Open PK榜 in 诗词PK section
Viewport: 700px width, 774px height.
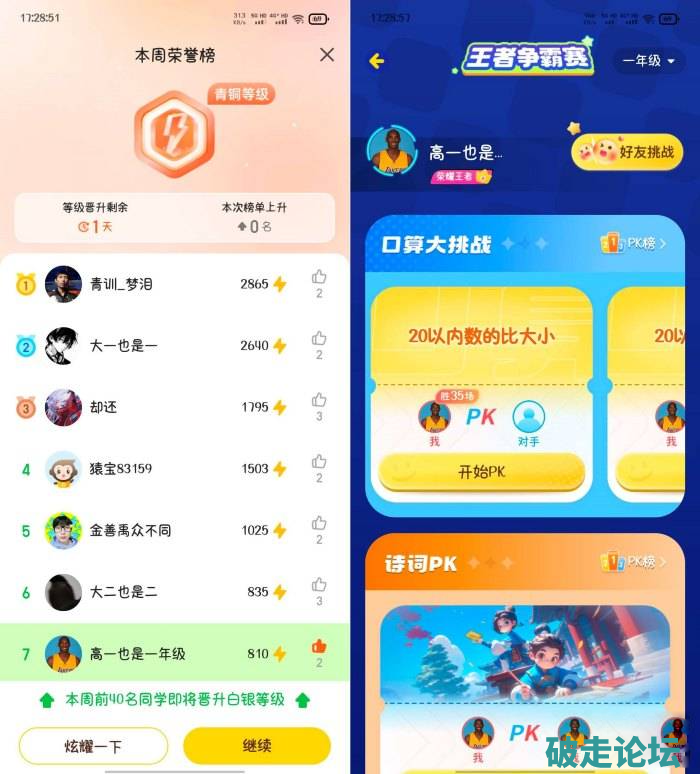[633, 562]
